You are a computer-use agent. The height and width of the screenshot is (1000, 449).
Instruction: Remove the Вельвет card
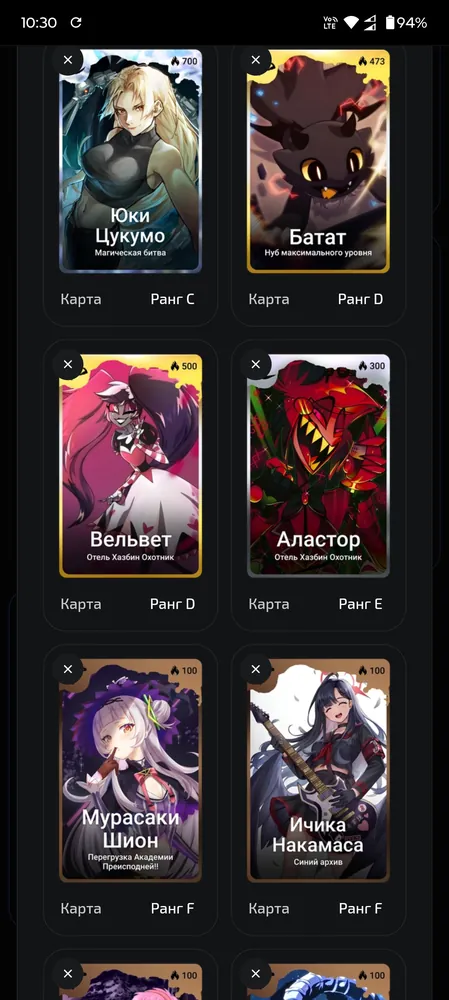coord(68,365)
